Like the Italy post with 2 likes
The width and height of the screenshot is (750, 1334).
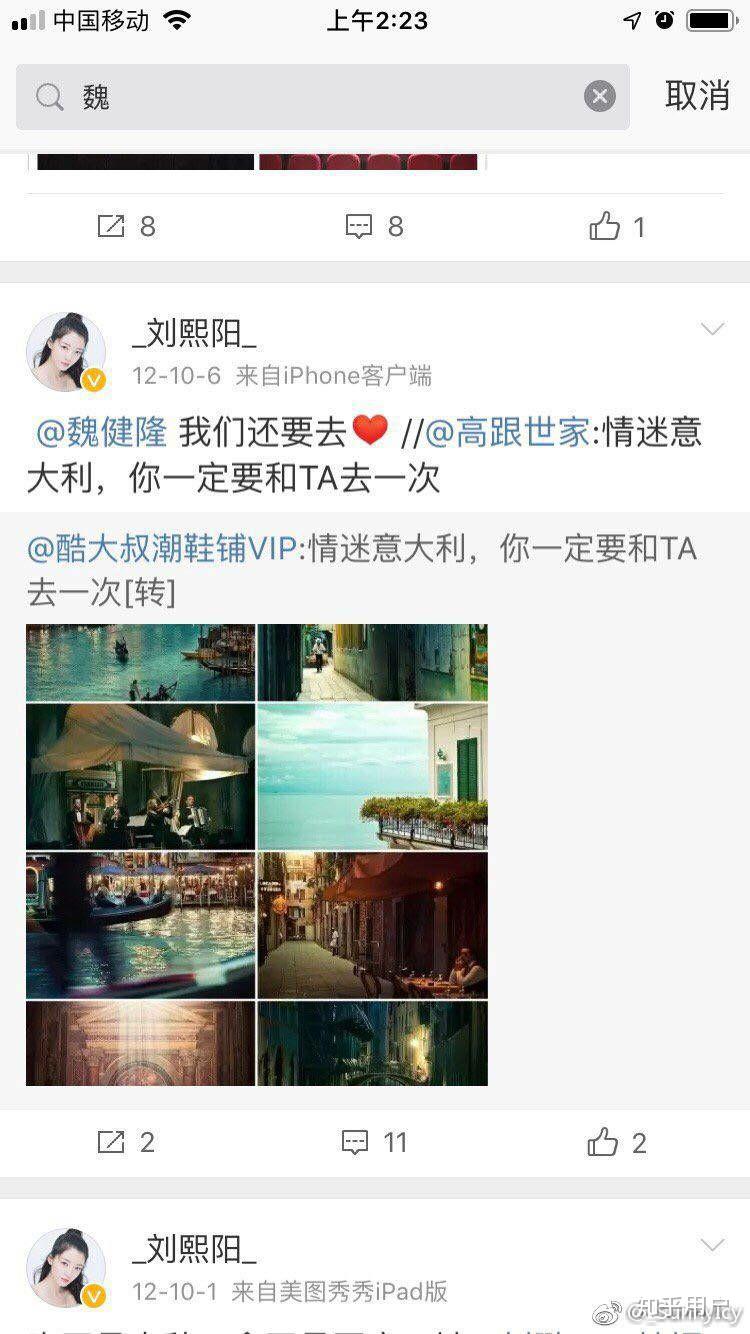tap(618, 1142)
